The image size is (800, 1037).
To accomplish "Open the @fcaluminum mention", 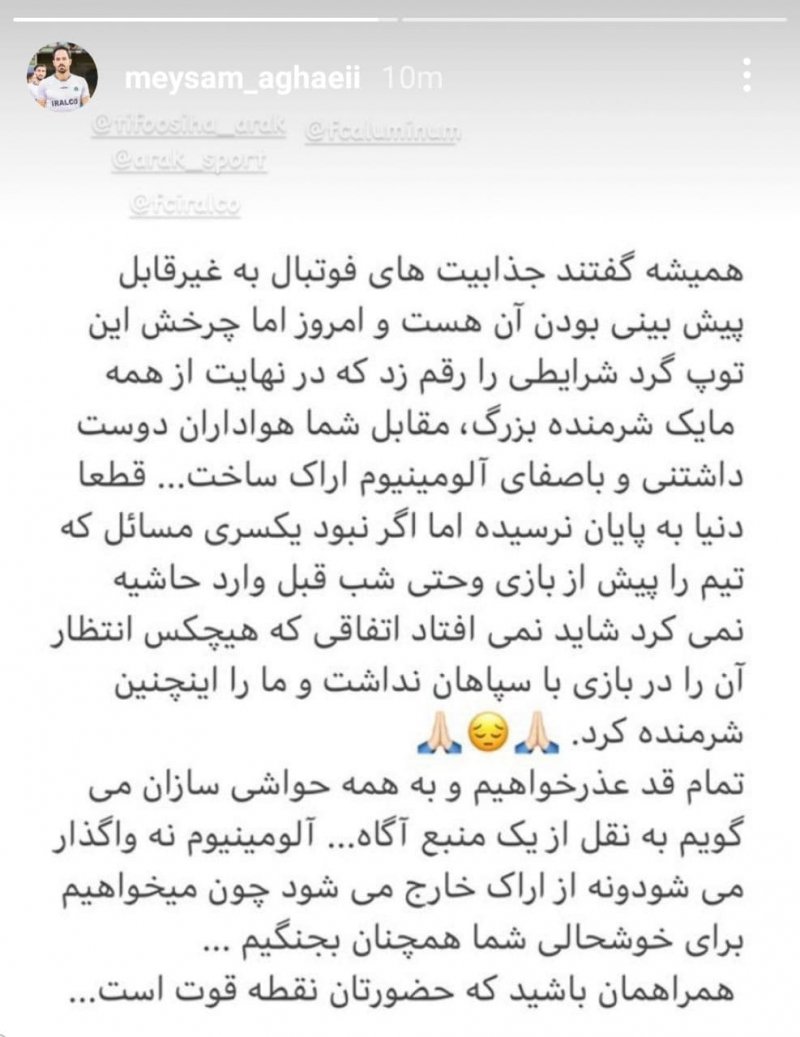I will click(382, 130).
